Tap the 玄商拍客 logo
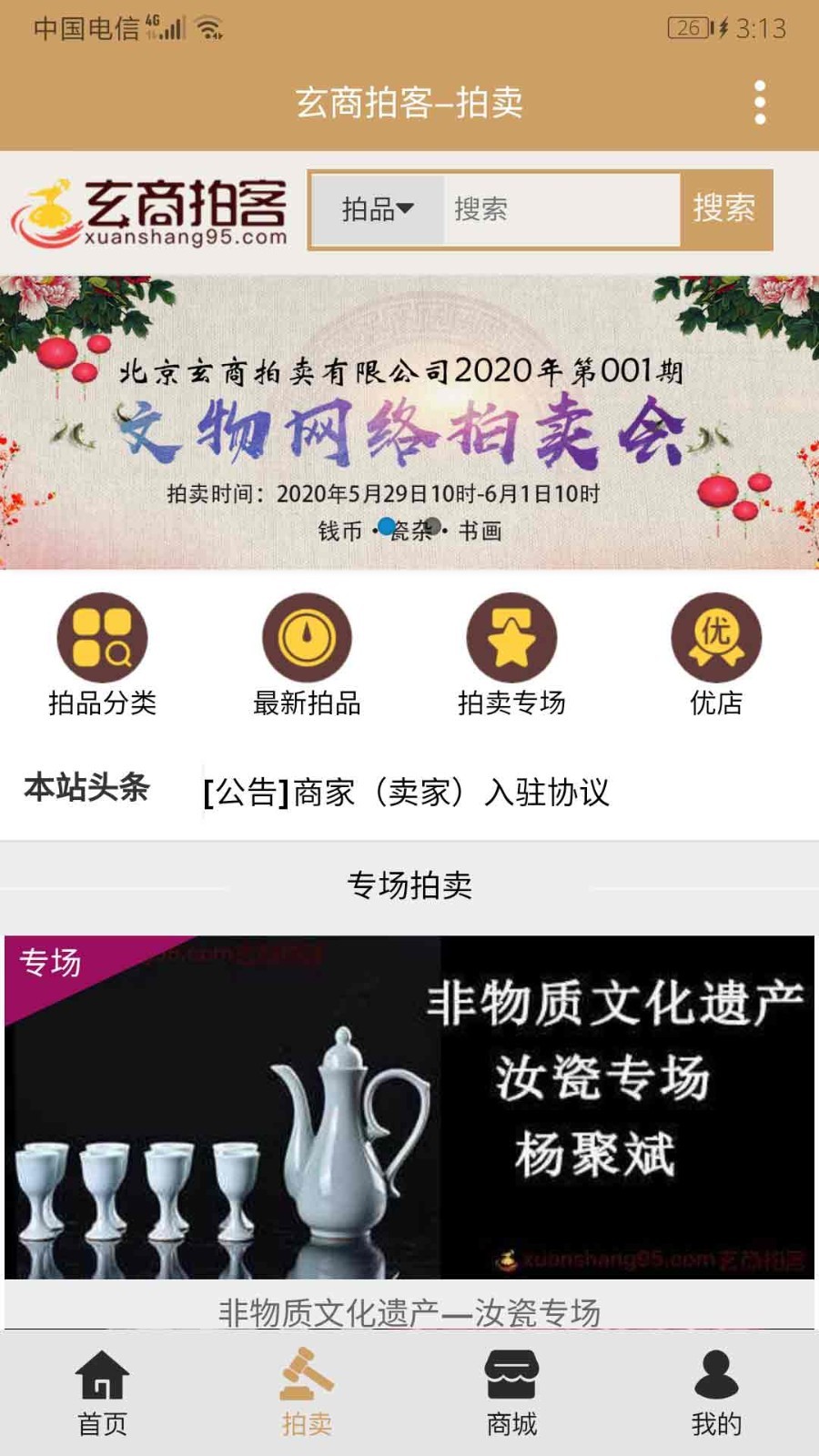819x1456 pixels. pyautogui.click(x=150, y=213)
